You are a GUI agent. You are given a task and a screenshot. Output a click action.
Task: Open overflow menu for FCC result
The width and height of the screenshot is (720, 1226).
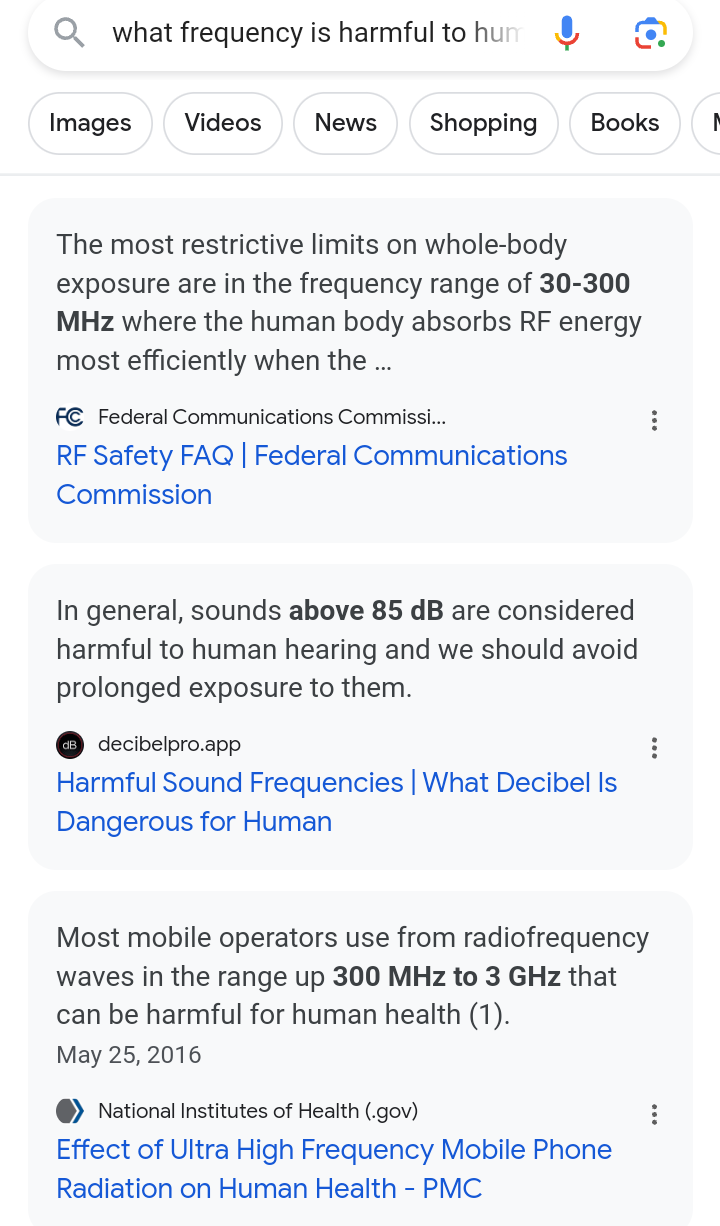654,420
